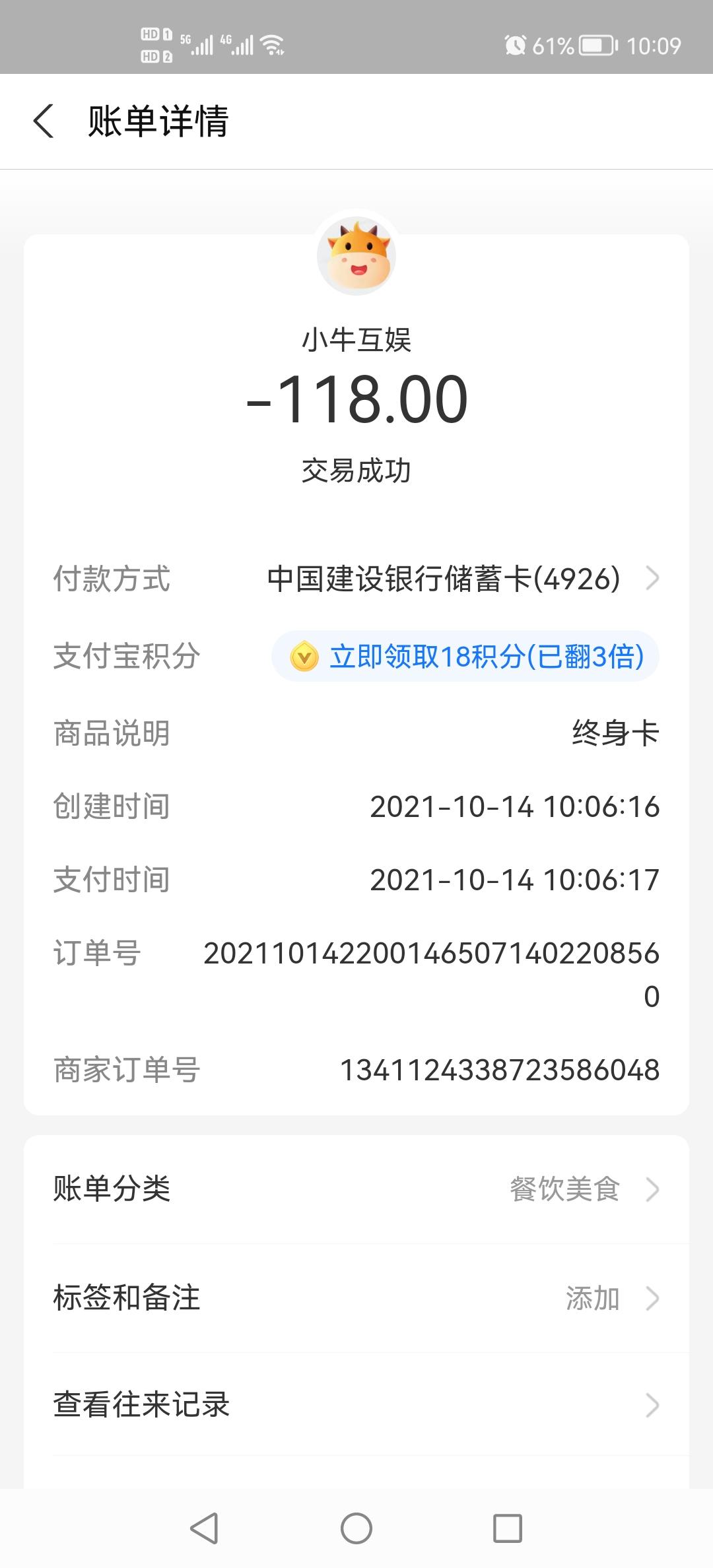The image size is (713, 1568).
Task: Open 付款方式 bank card details via chevron
Action: (x=653, y=579)
